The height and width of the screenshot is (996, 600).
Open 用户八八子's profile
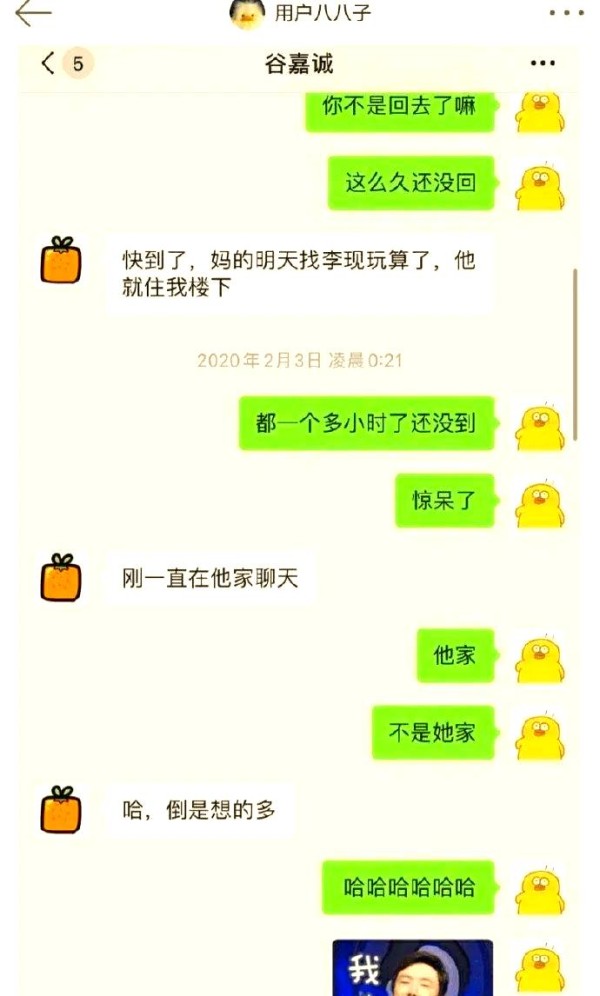tap(300, 13)
